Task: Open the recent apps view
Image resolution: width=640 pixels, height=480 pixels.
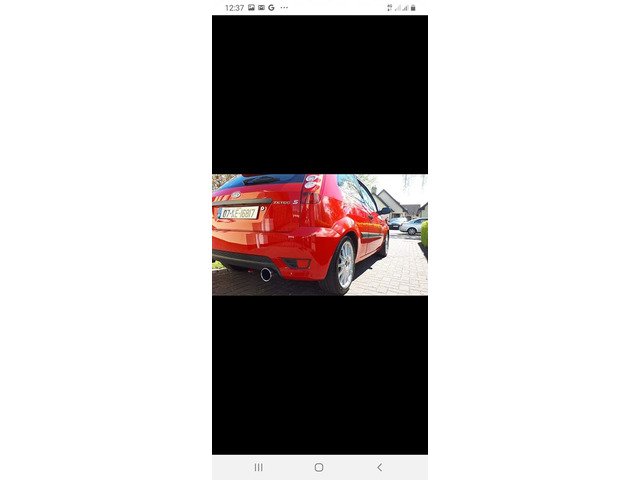Action: [259, 467]
